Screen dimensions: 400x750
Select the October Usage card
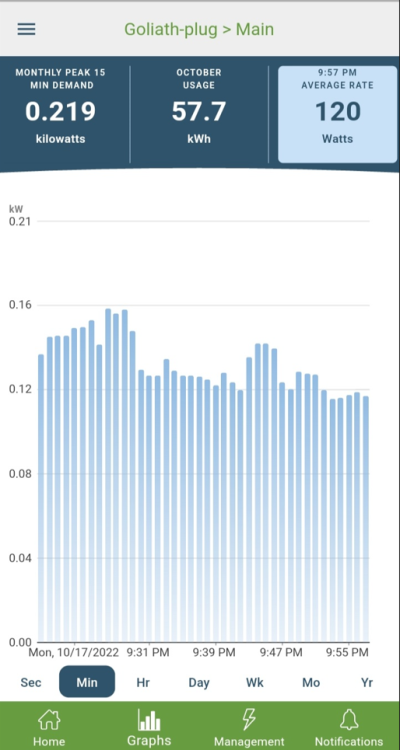coord(199,109)
